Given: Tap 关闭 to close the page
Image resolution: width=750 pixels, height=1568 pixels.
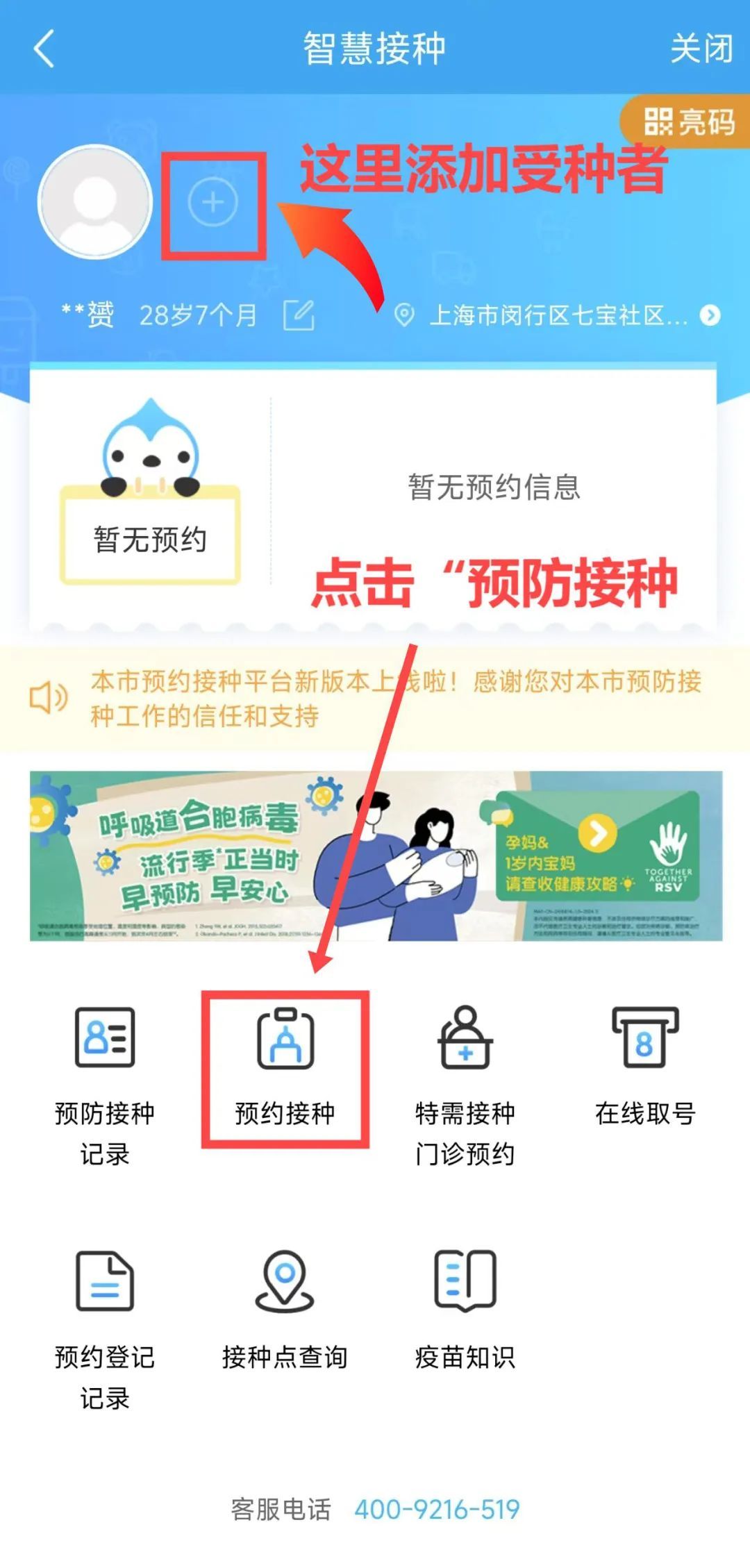Looking at the screenshot, I should click(x=701, y=49).
